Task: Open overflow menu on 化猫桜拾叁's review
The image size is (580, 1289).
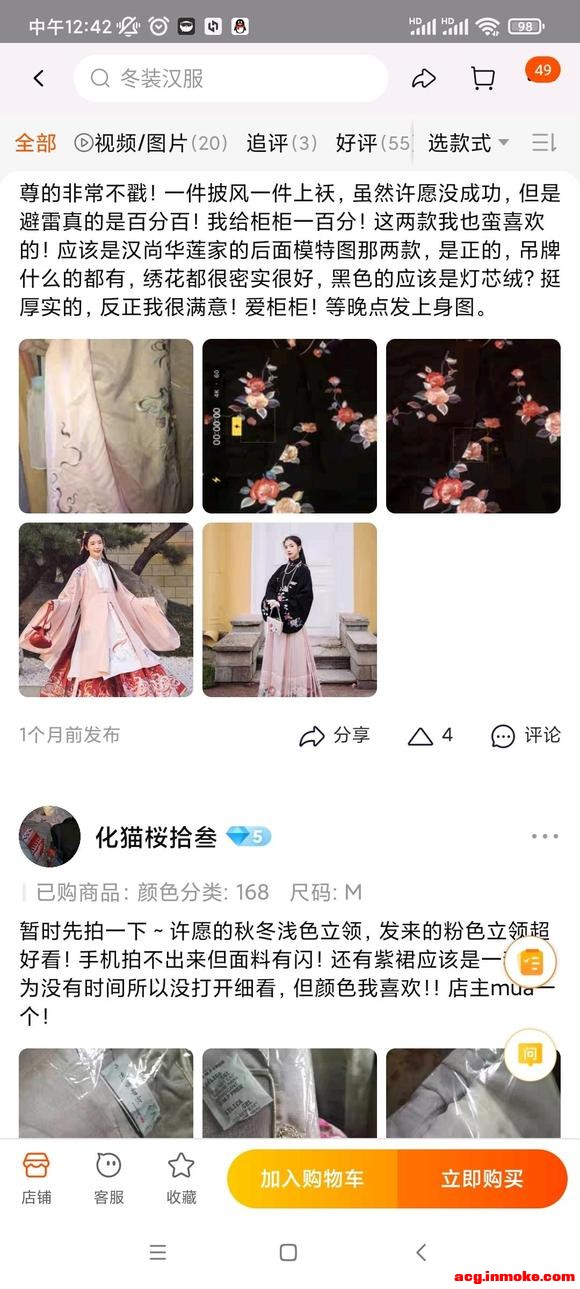Action: click(x=545, y=837)
